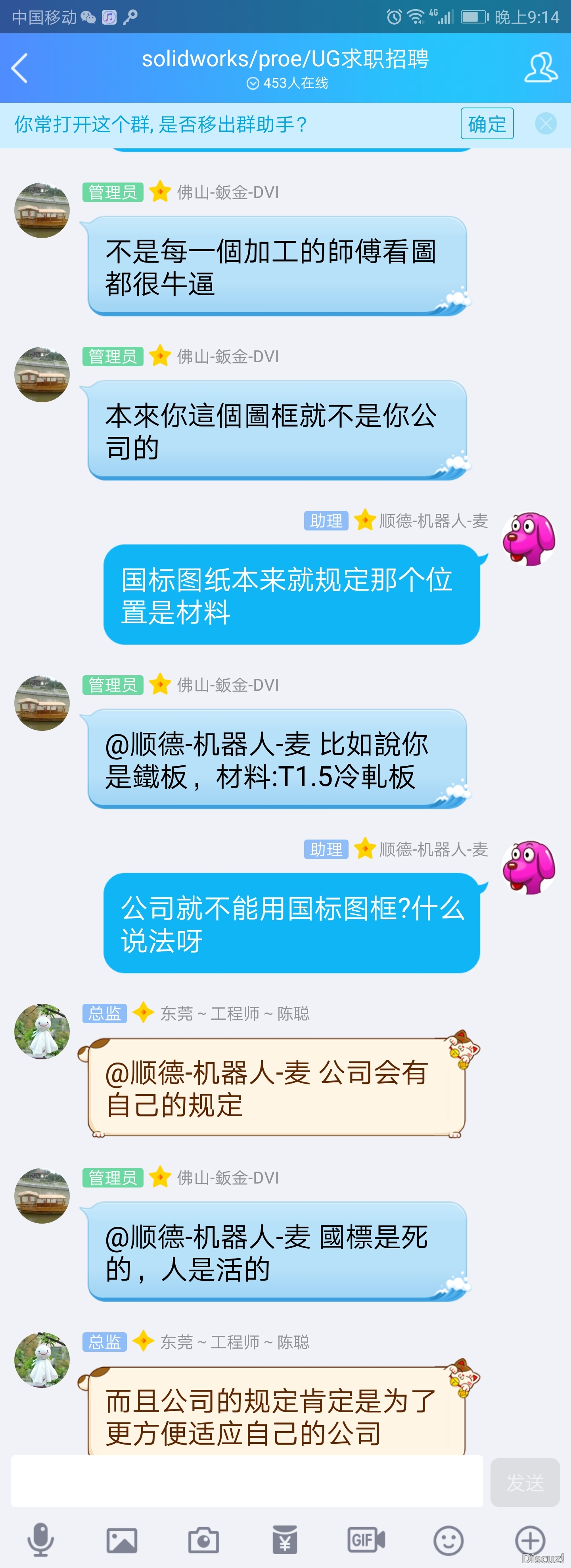Open the photo gallery picker
This screenshot has width=571, height=1568.
click(122, 1541)
